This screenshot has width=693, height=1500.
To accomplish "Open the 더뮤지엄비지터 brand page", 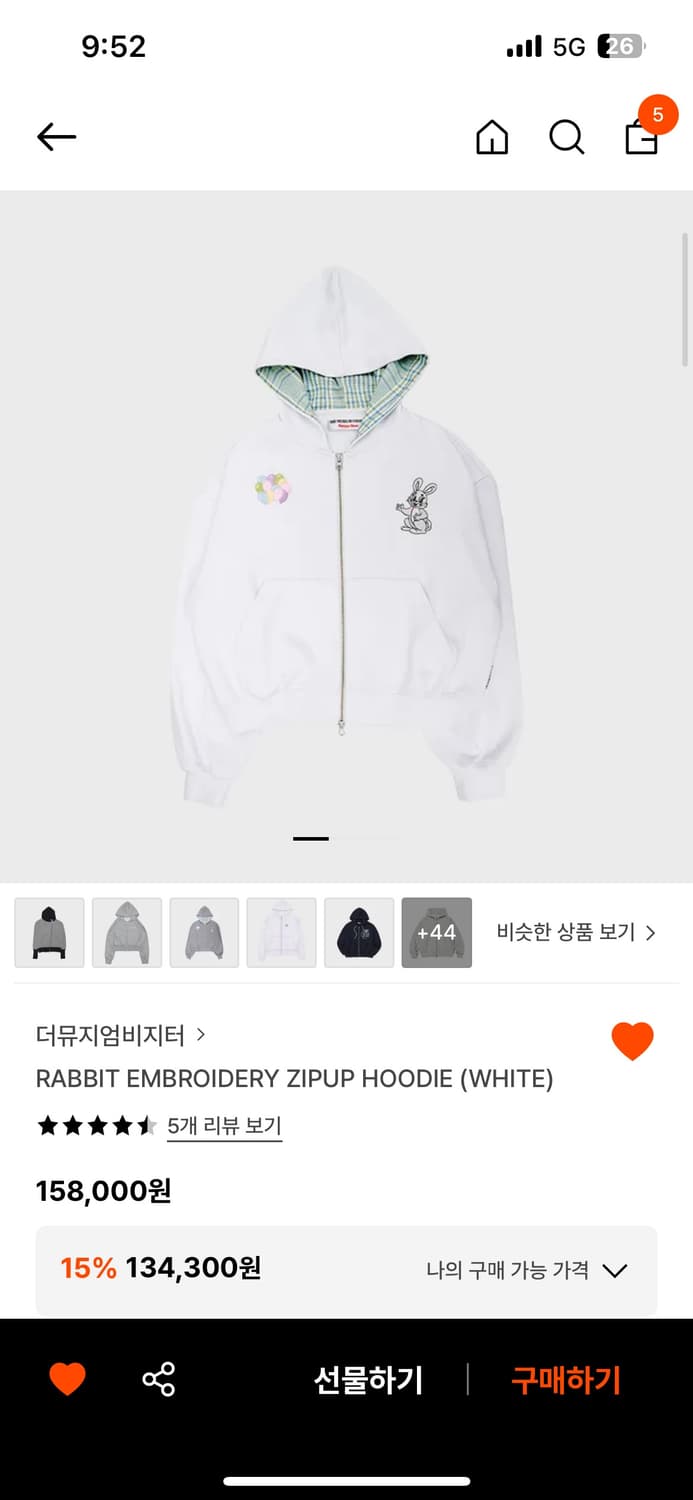I will tap(120, 1035).
